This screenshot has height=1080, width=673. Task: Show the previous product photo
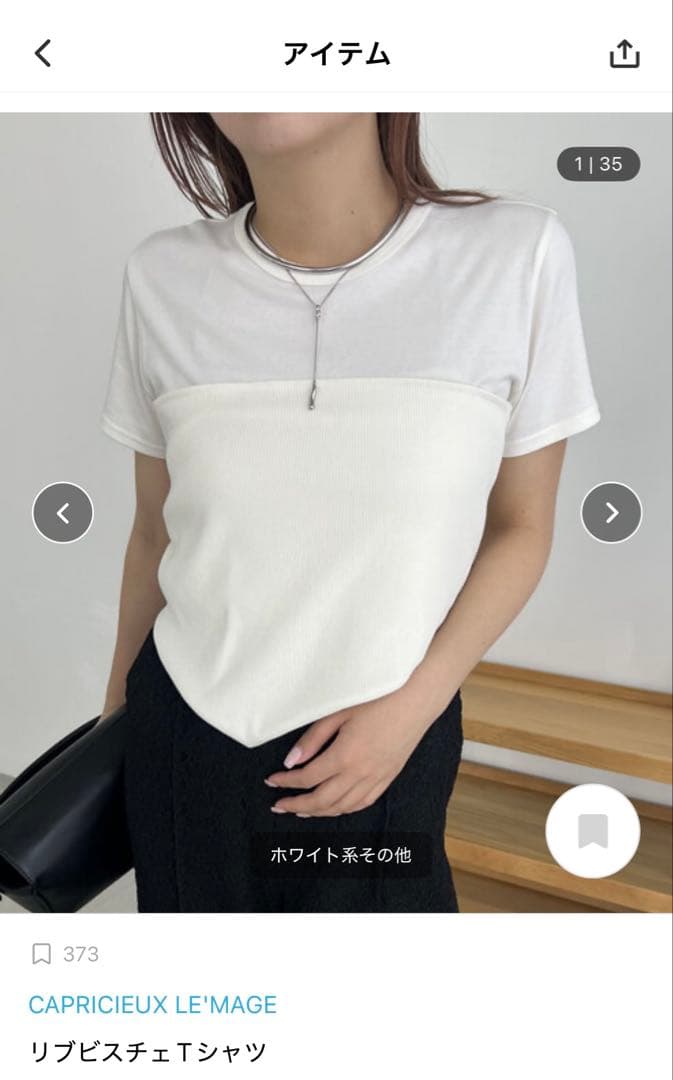click(63, 512)
